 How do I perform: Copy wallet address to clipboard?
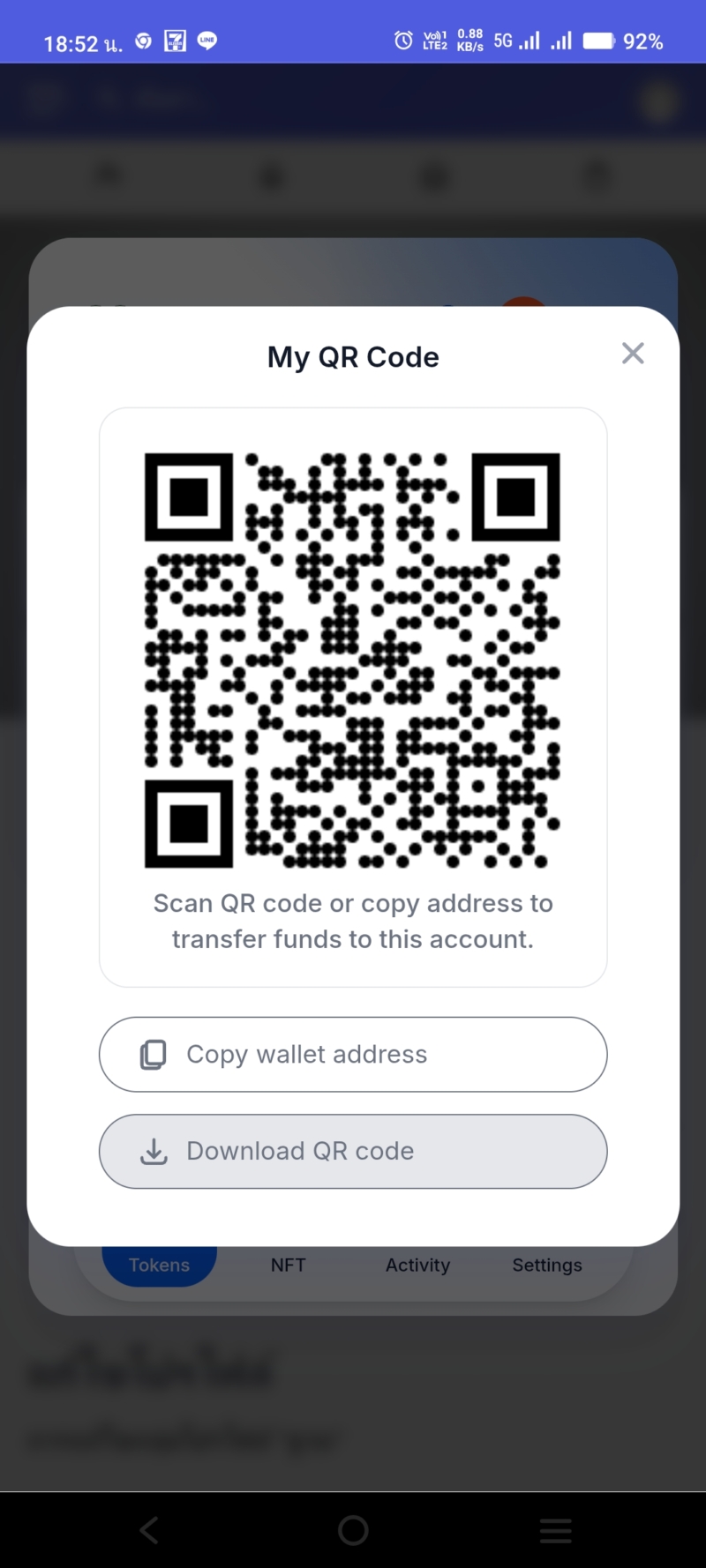click(x=353, y=1054)
